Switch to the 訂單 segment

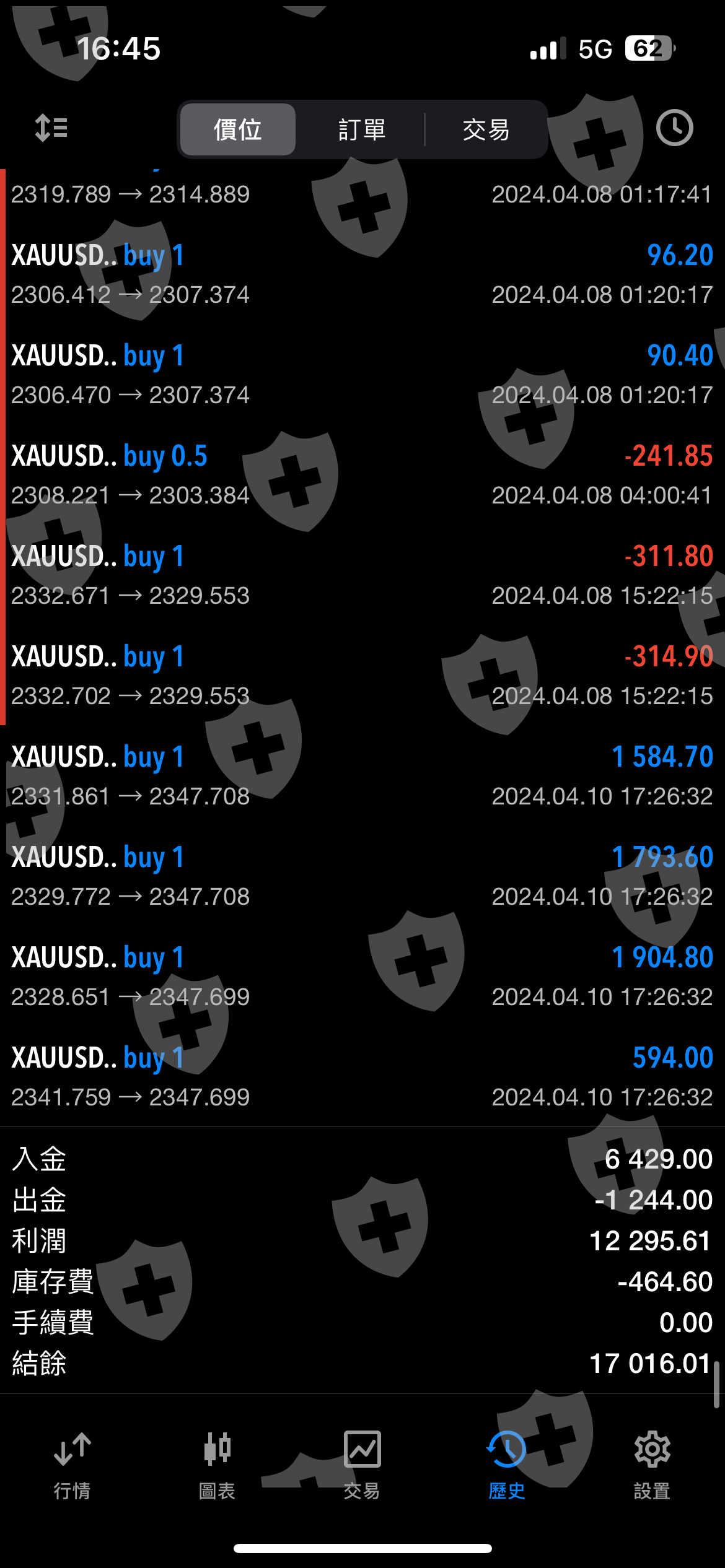pyautogui.click(x=362, y=129)
